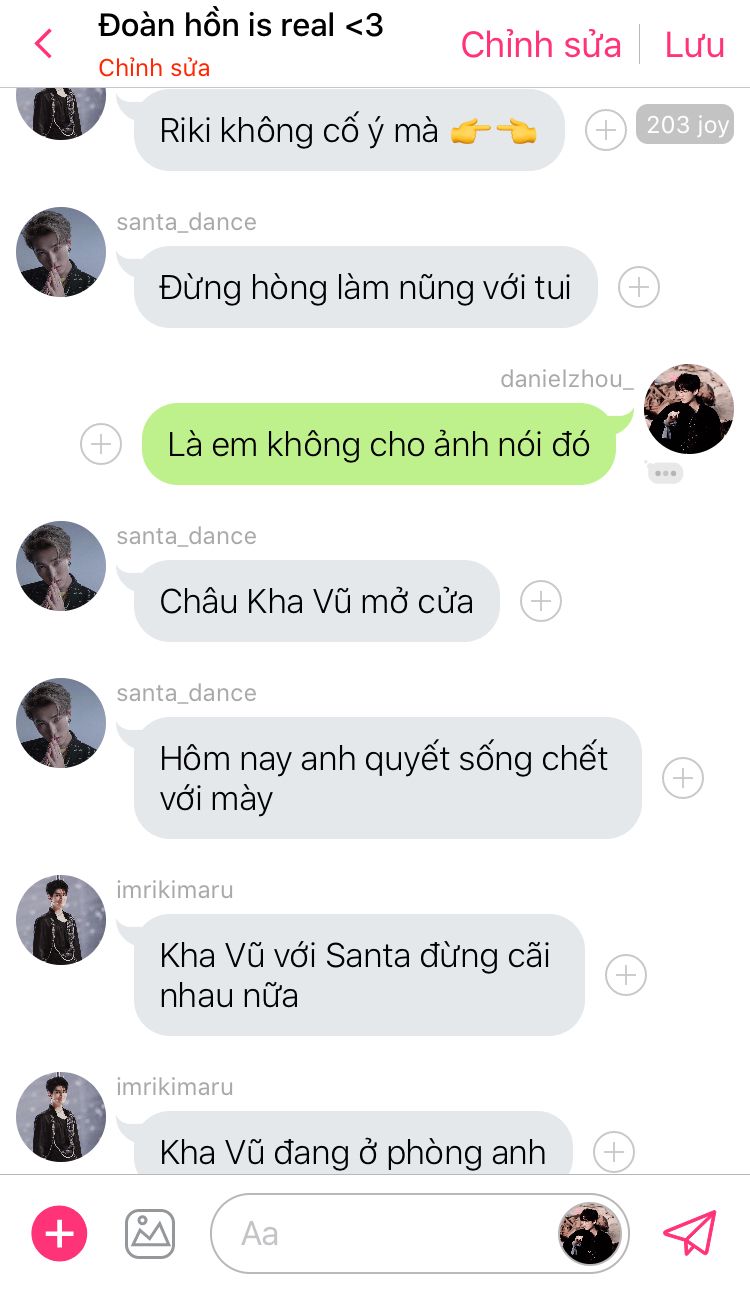
Task: Save the chat with Lưu
Action: click(695, 45)
